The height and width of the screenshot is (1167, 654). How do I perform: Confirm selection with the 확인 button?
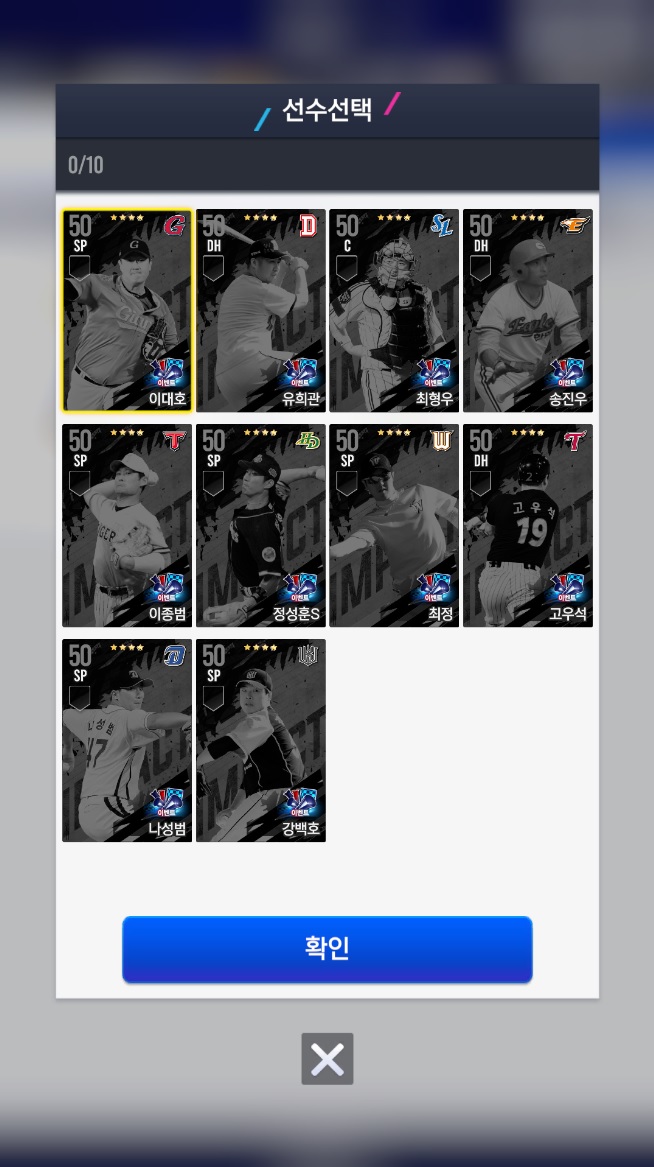(x=327, y=948)
